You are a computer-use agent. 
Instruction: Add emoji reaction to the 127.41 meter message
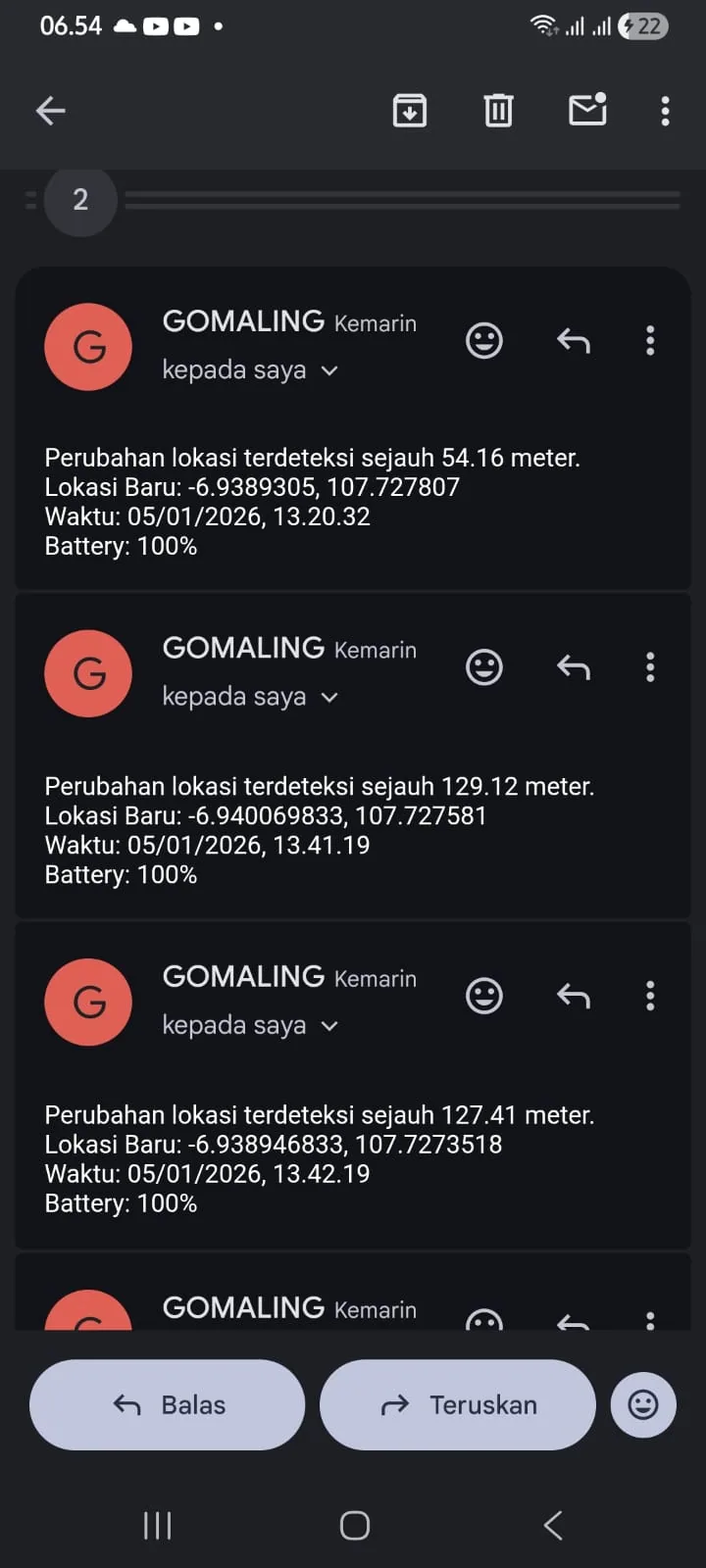483,996
